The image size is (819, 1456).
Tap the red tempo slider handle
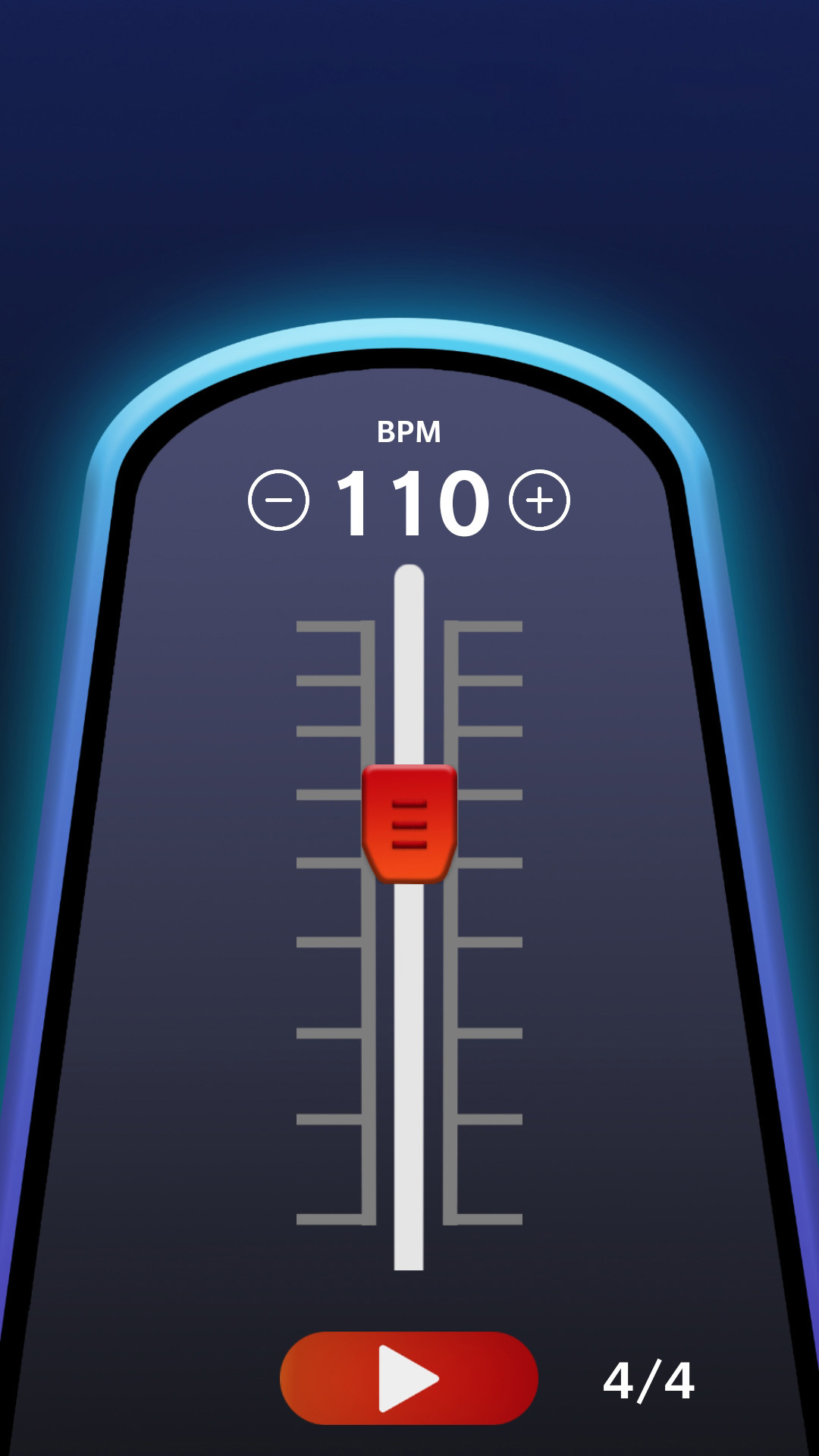[409, 824]
